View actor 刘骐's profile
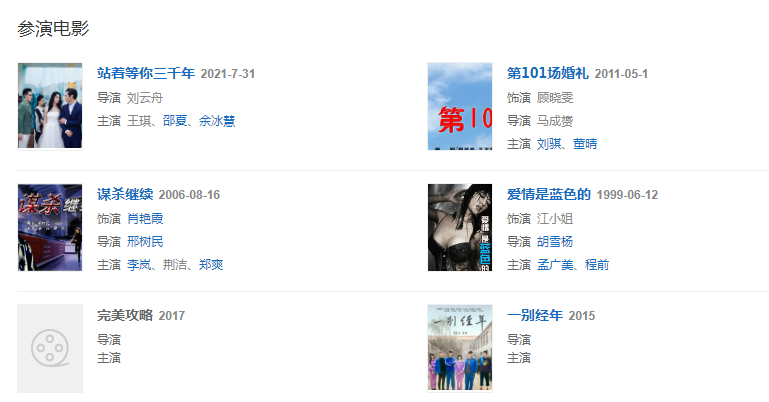Viewport: 769px width, 402px height. coord(549,144)
